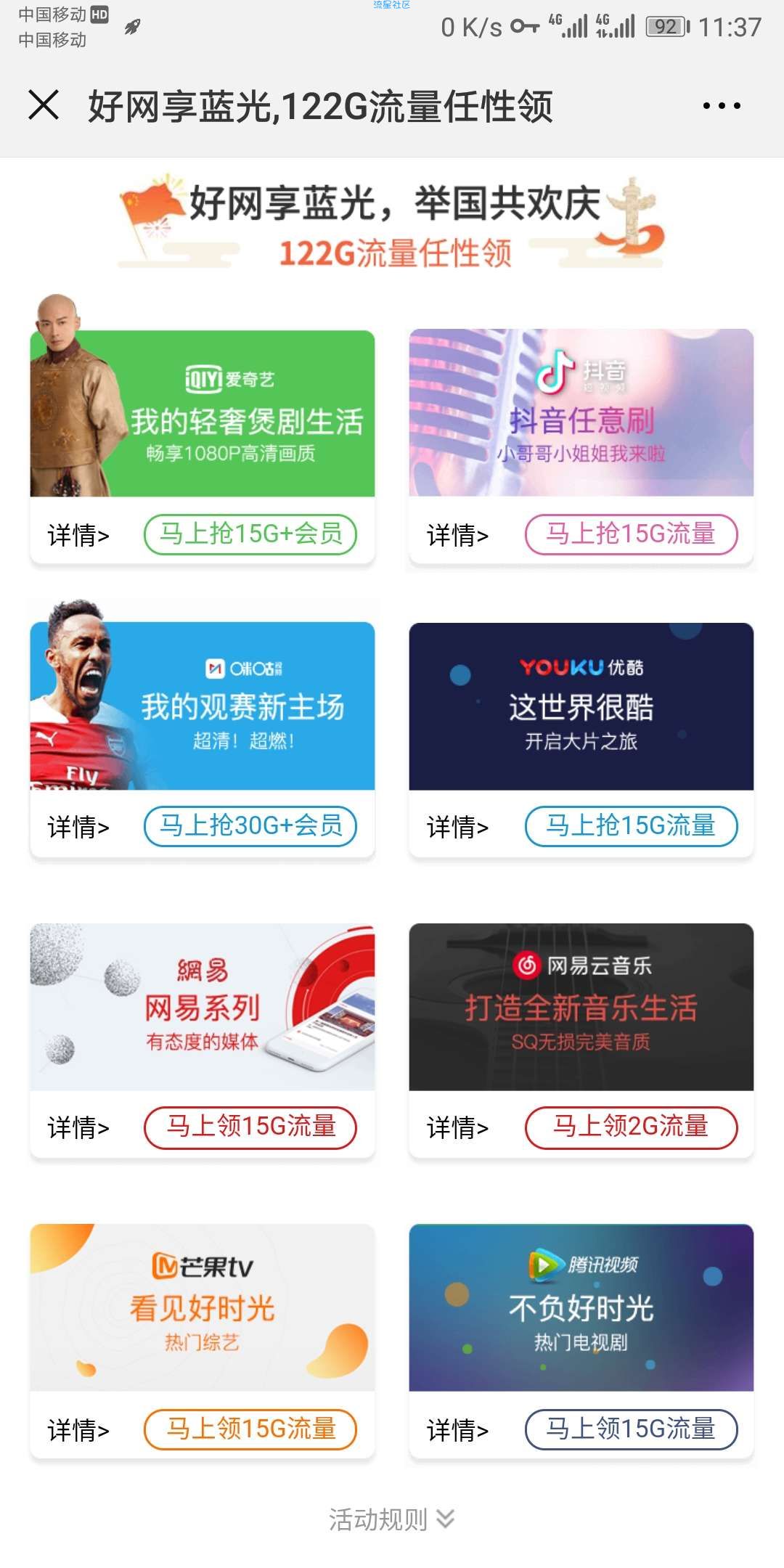This screenshot has width=784, height=1568.
Task: Open the Youku 这世界很酷 banner
Action: coord(581,706)
